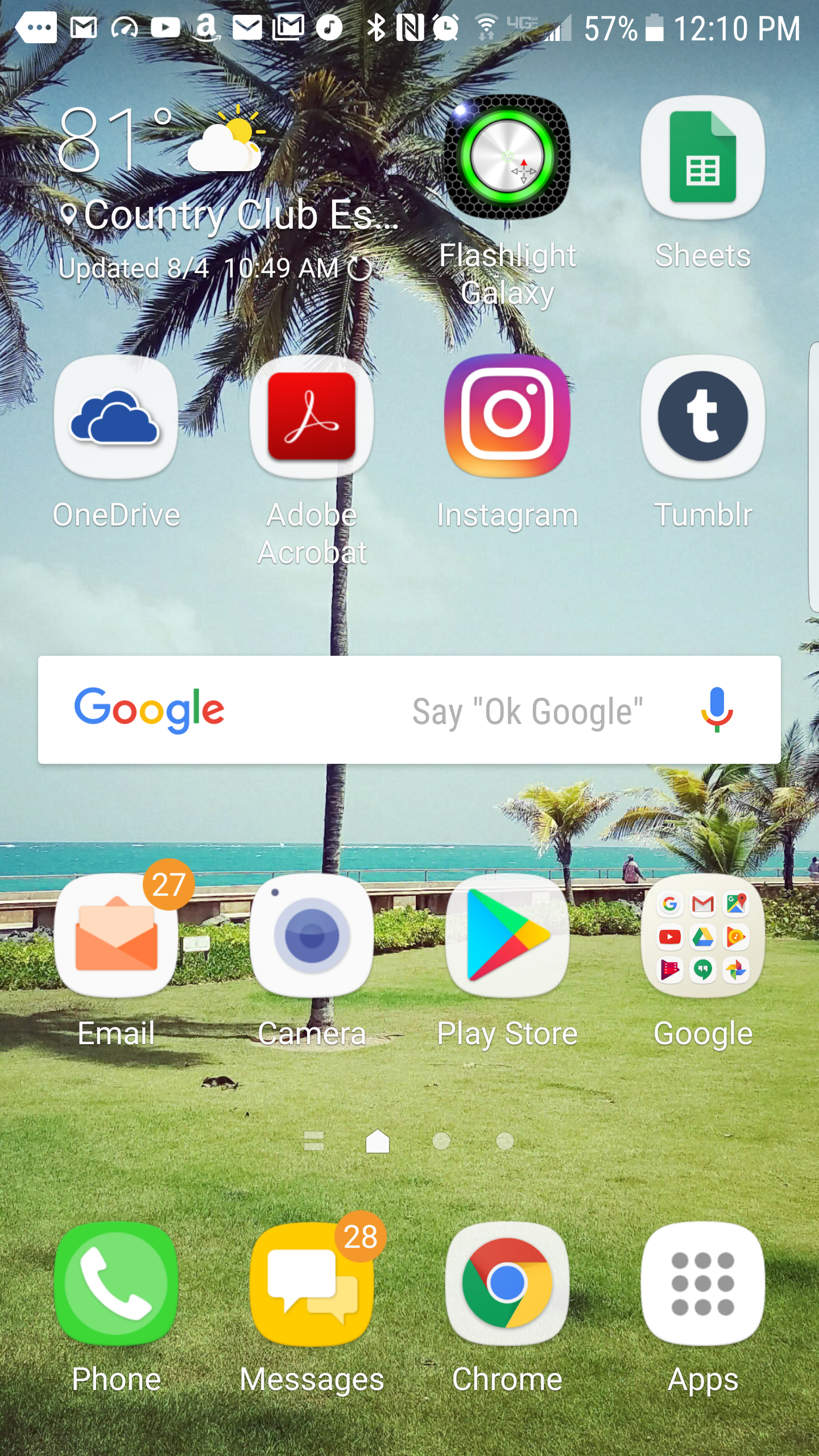The image size is (819, 1456).
Task: Launch Adobe Acrobat
Action: pos(312,417)
